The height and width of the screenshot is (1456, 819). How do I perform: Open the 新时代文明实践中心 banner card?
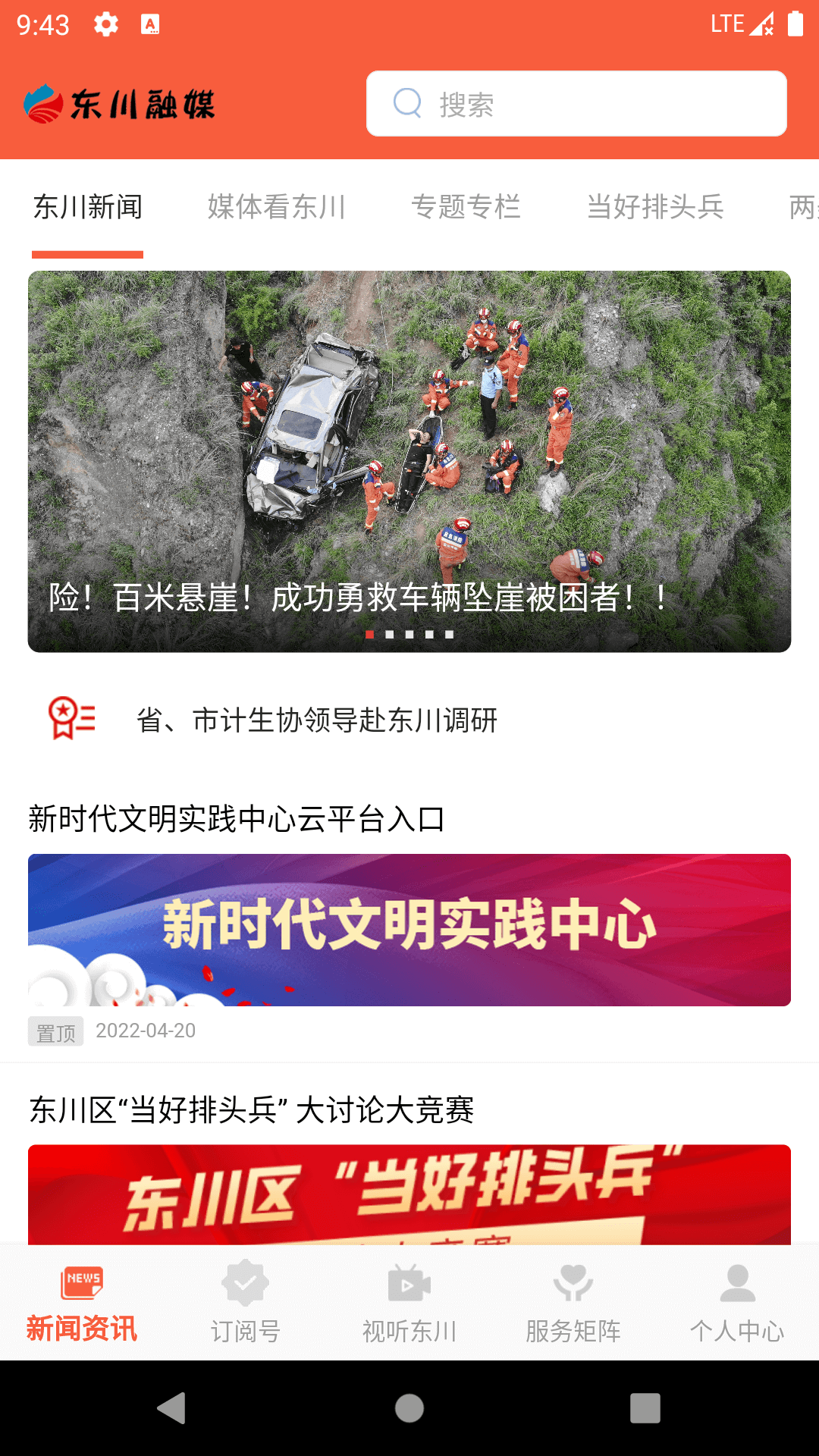[409, 930]
